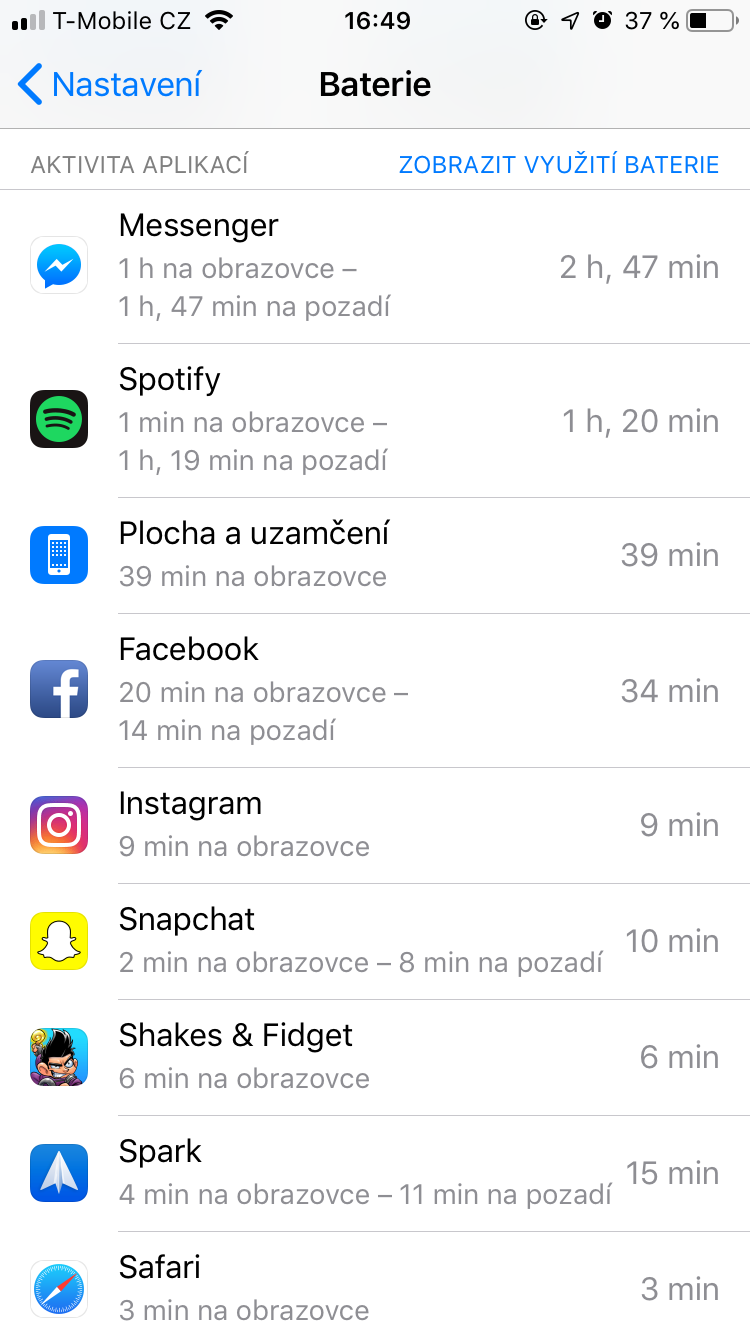
Task: Select the Shakes & Fidget row
Action: (375, 1057)
